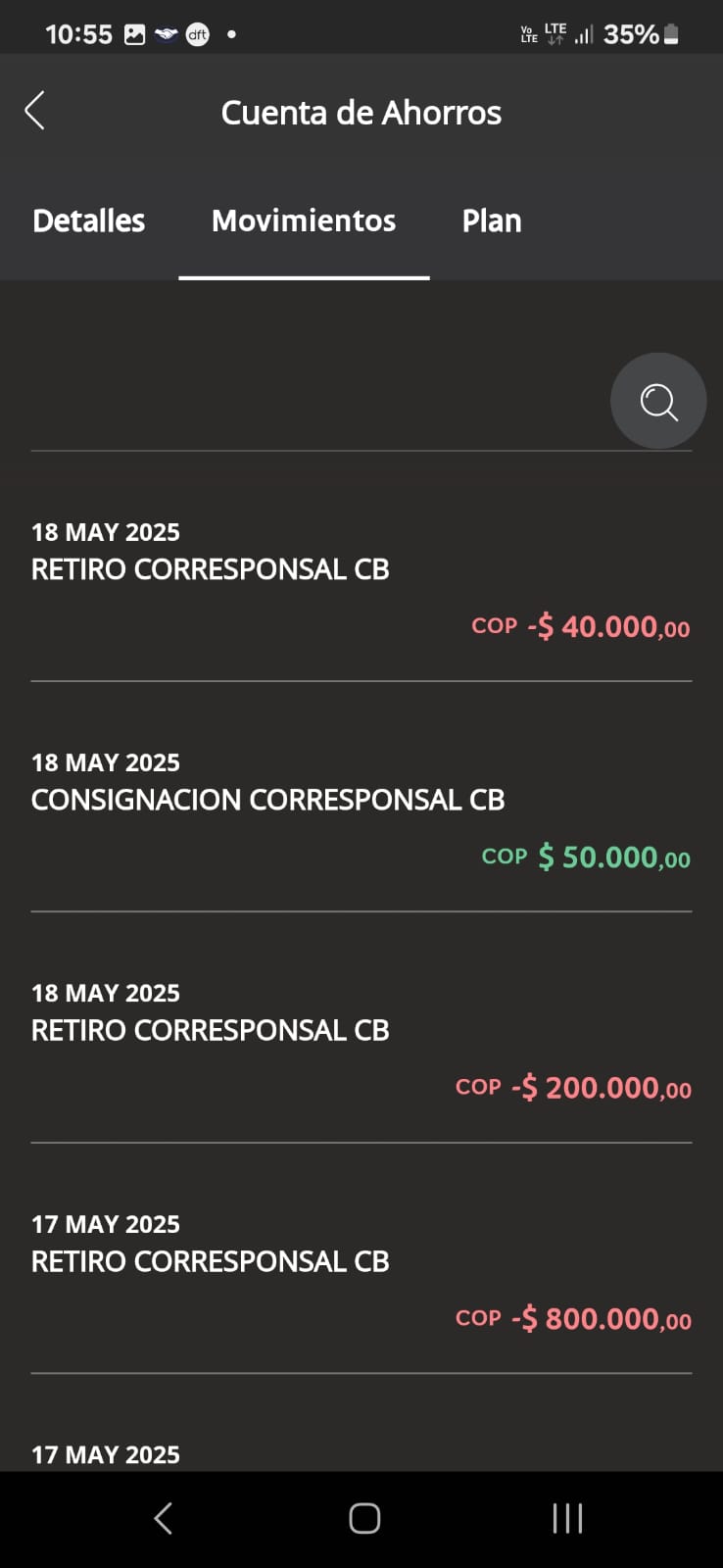
Task: Switch to the Detalles tab
Action: 88,221
